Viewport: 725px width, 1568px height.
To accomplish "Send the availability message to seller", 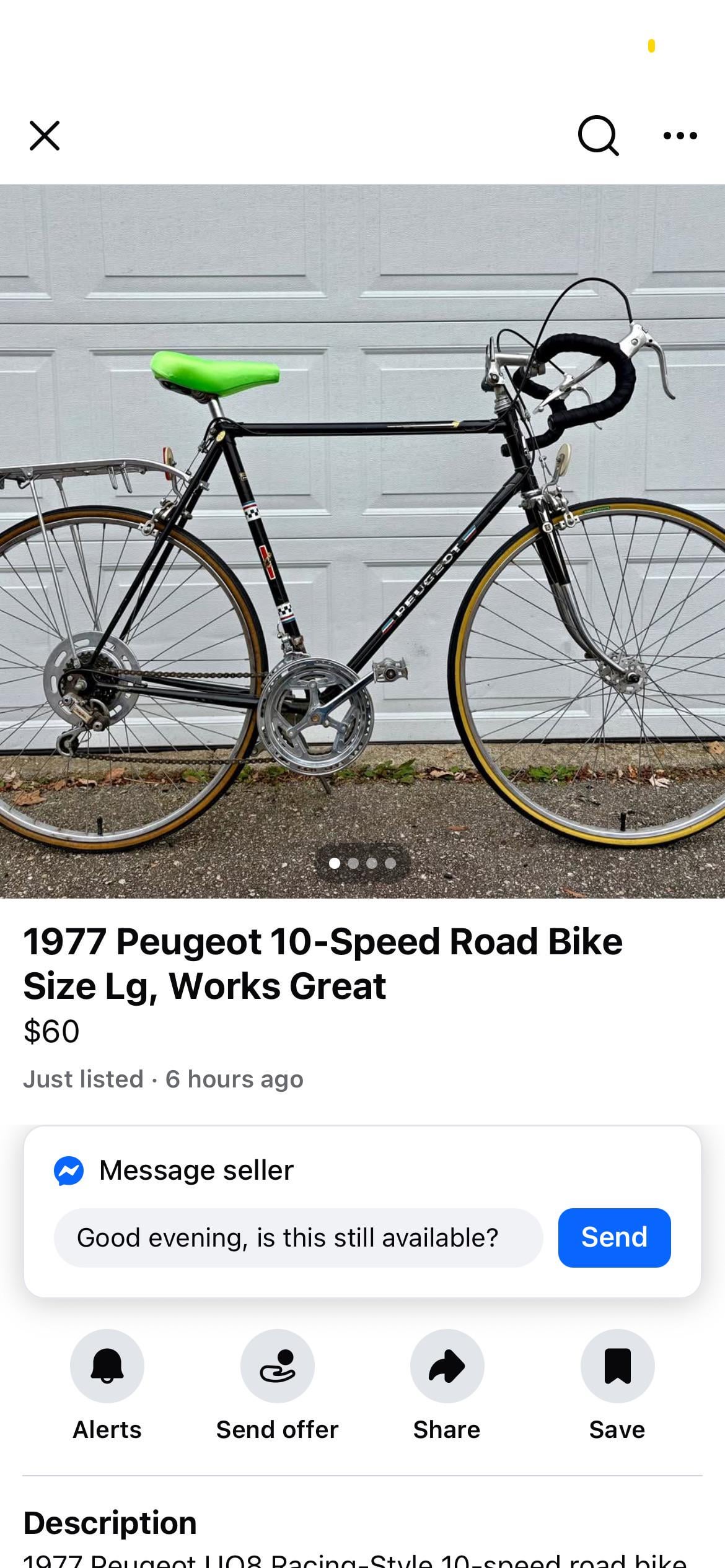I will point(613,1239).
